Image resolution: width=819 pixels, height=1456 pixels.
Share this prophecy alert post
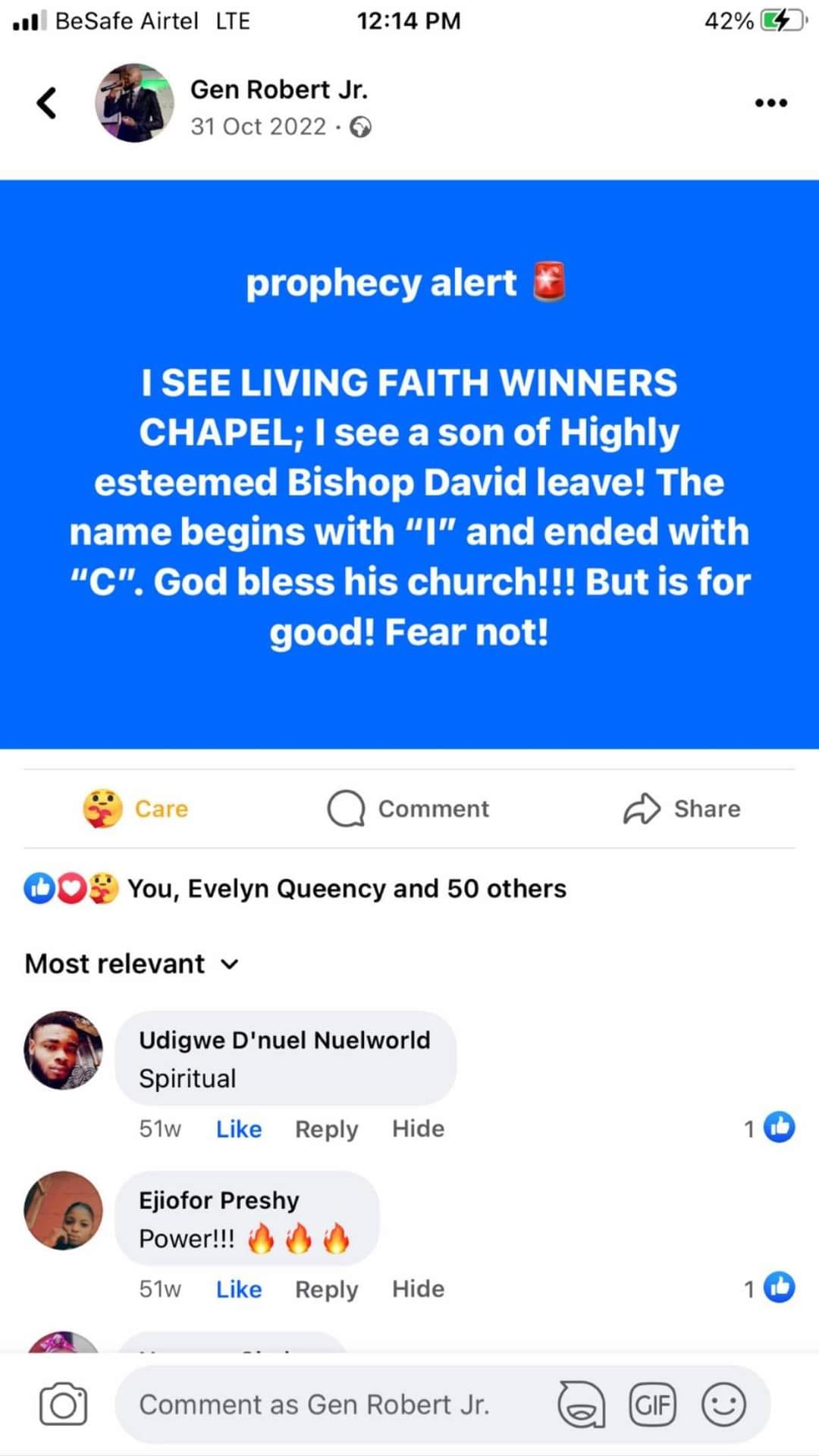click(x=682, y=808)
